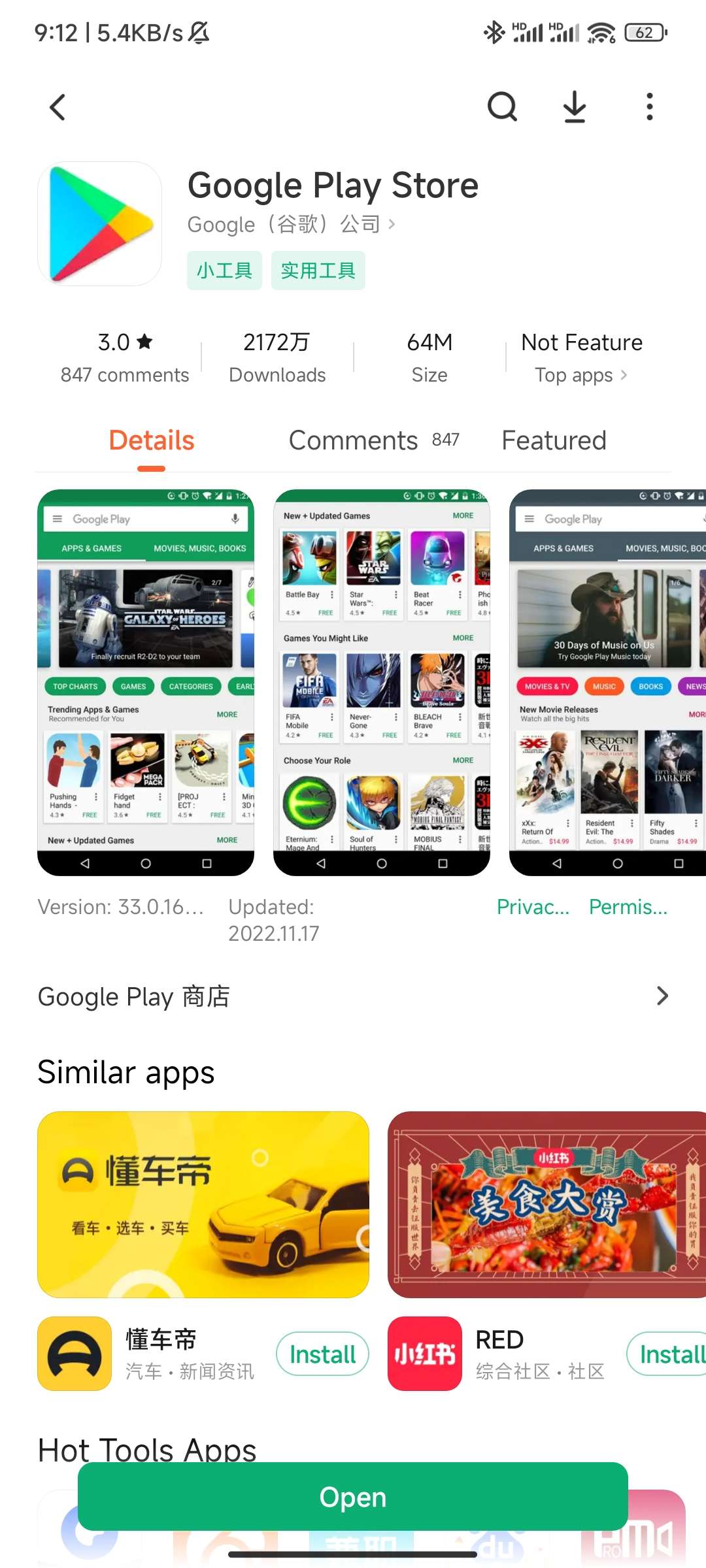Image resolution: width=706 pixels, height=1568 pixels.
Task: Select the 实用工具 category chip
Action: tap(318, 270)
